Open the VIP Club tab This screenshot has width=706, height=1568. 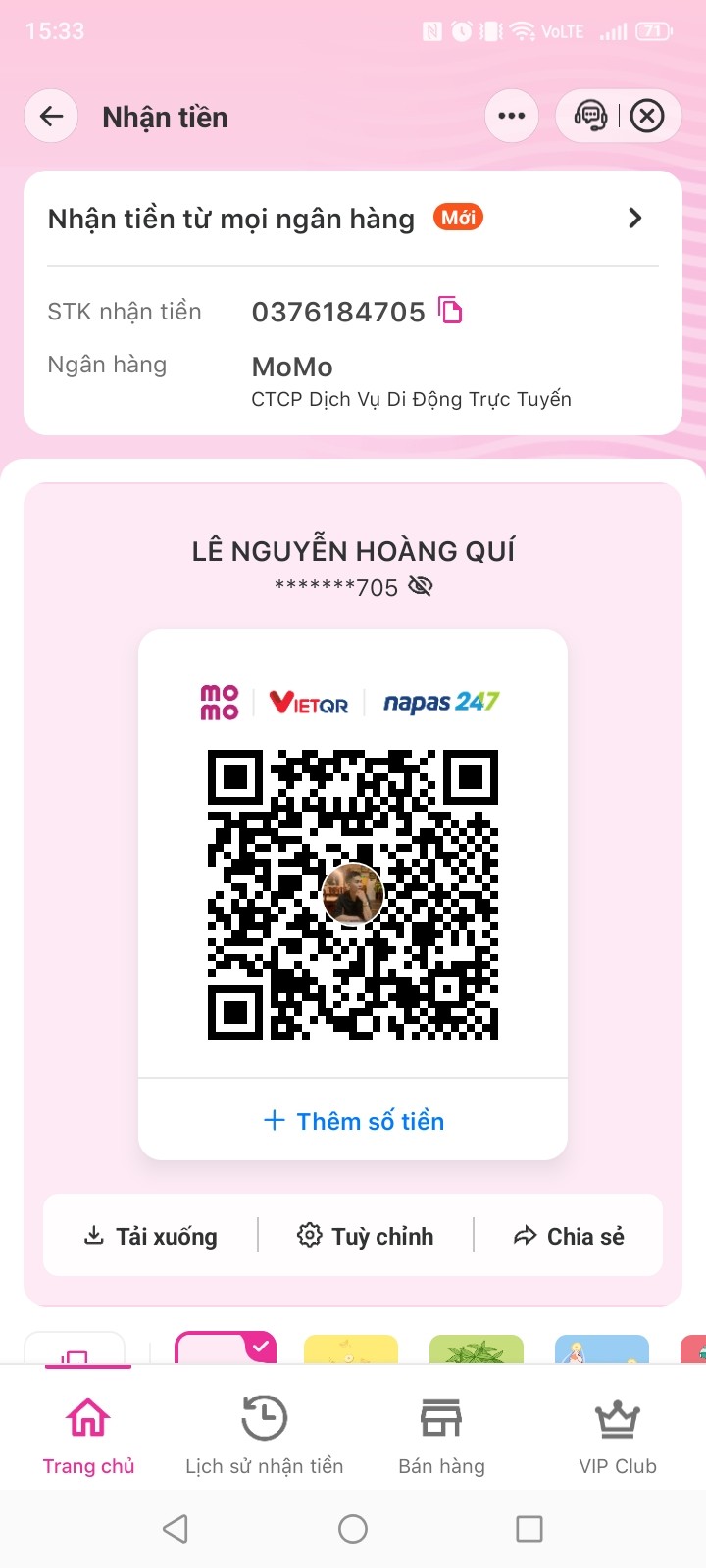(618, 1436)
